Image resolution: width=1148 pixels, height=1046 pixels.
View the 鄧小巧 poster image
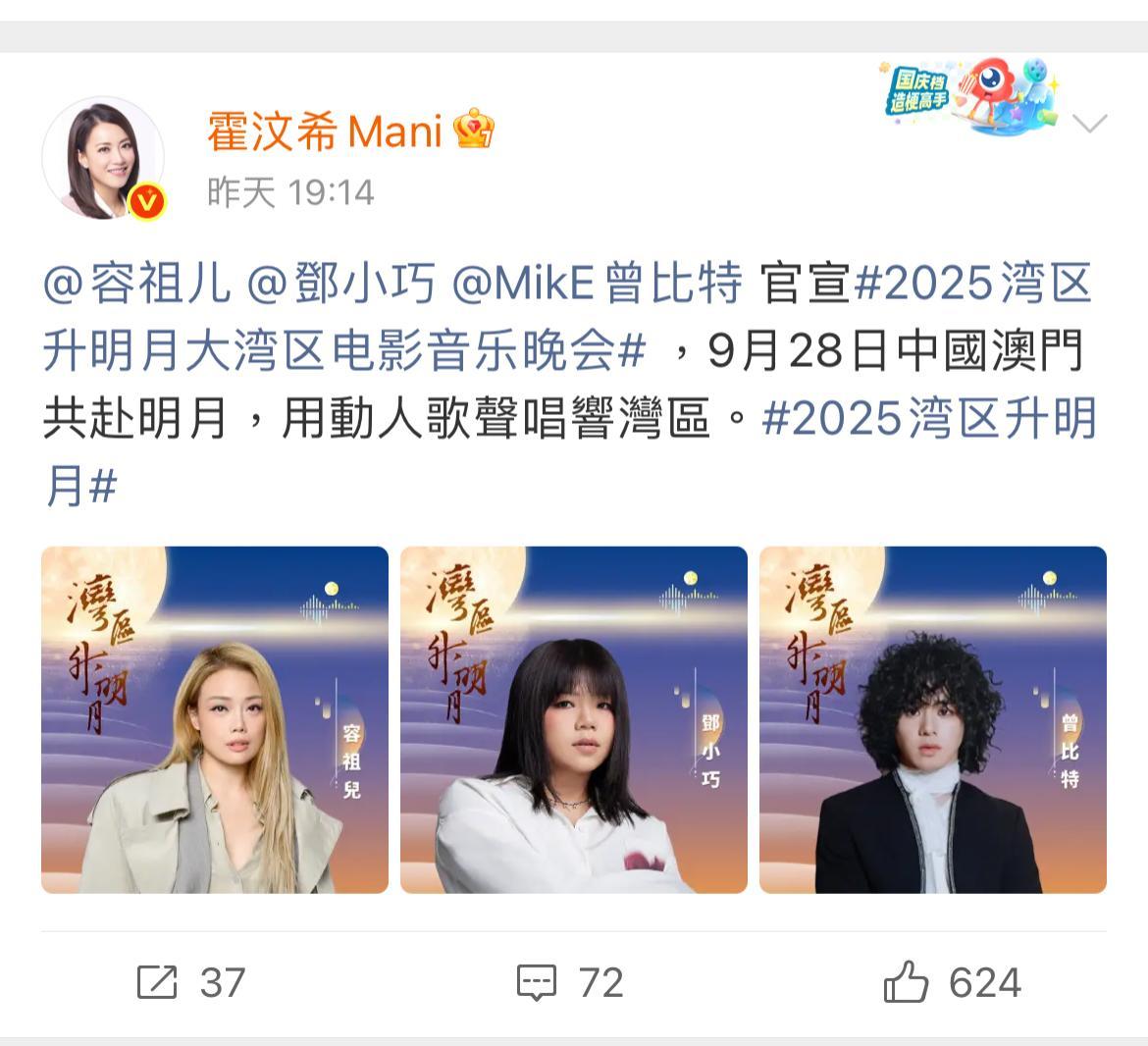(x=574, y=719)
